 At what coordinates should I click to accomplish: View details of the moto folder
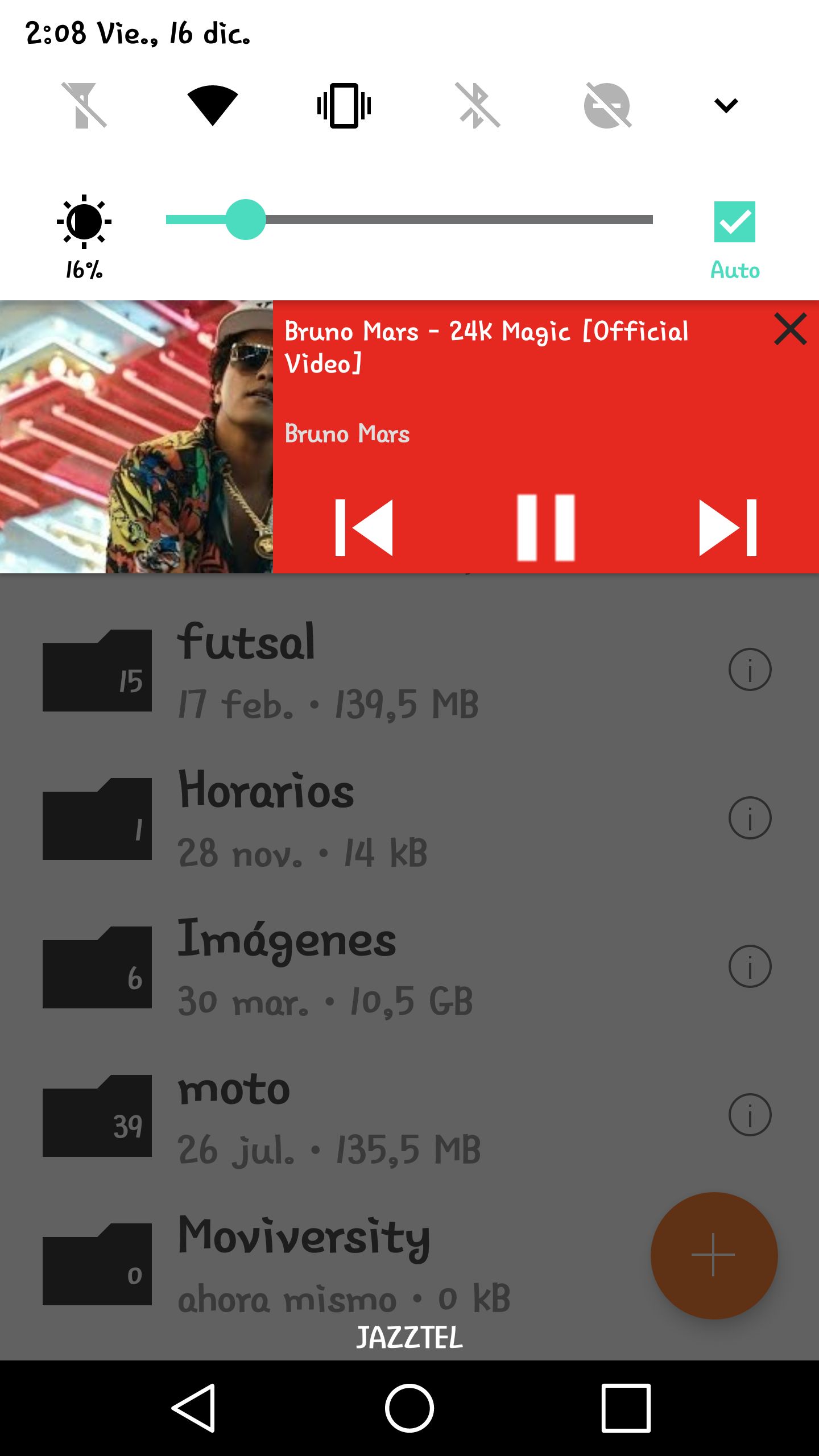(x=750, y=1115)
